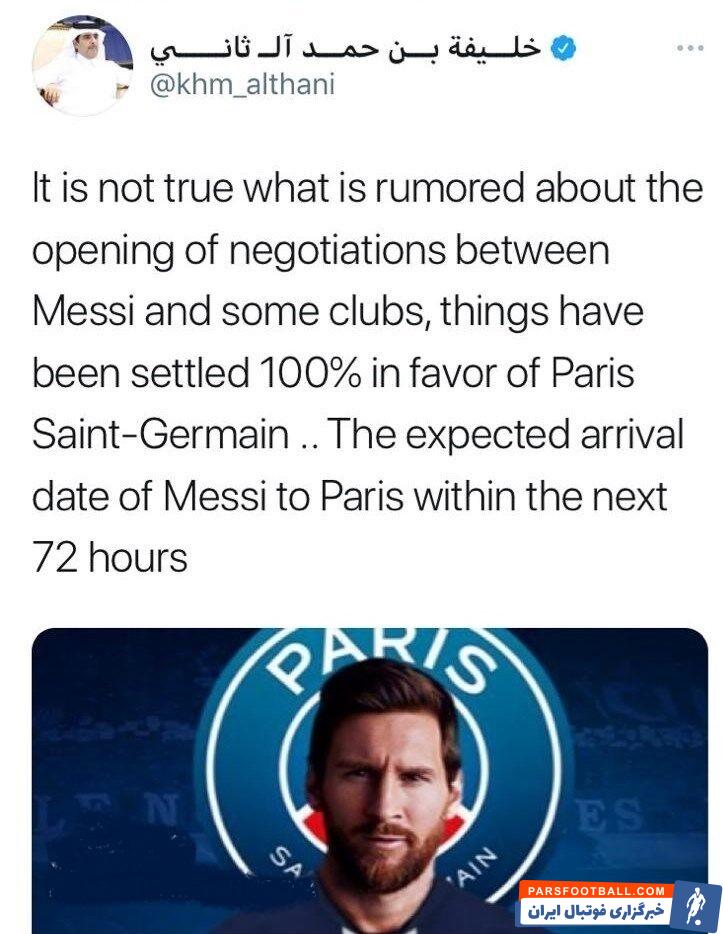Screen dimensions: 723x934
Task: Open the tweet's three-dot overflow menu
Action: (x=690, y=47)
